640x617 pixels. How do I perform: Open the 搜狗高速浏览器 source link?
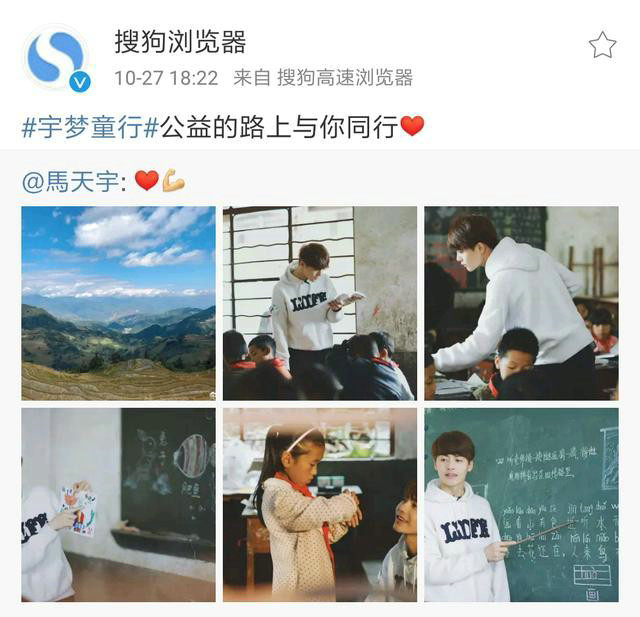[x=344, y=78]
